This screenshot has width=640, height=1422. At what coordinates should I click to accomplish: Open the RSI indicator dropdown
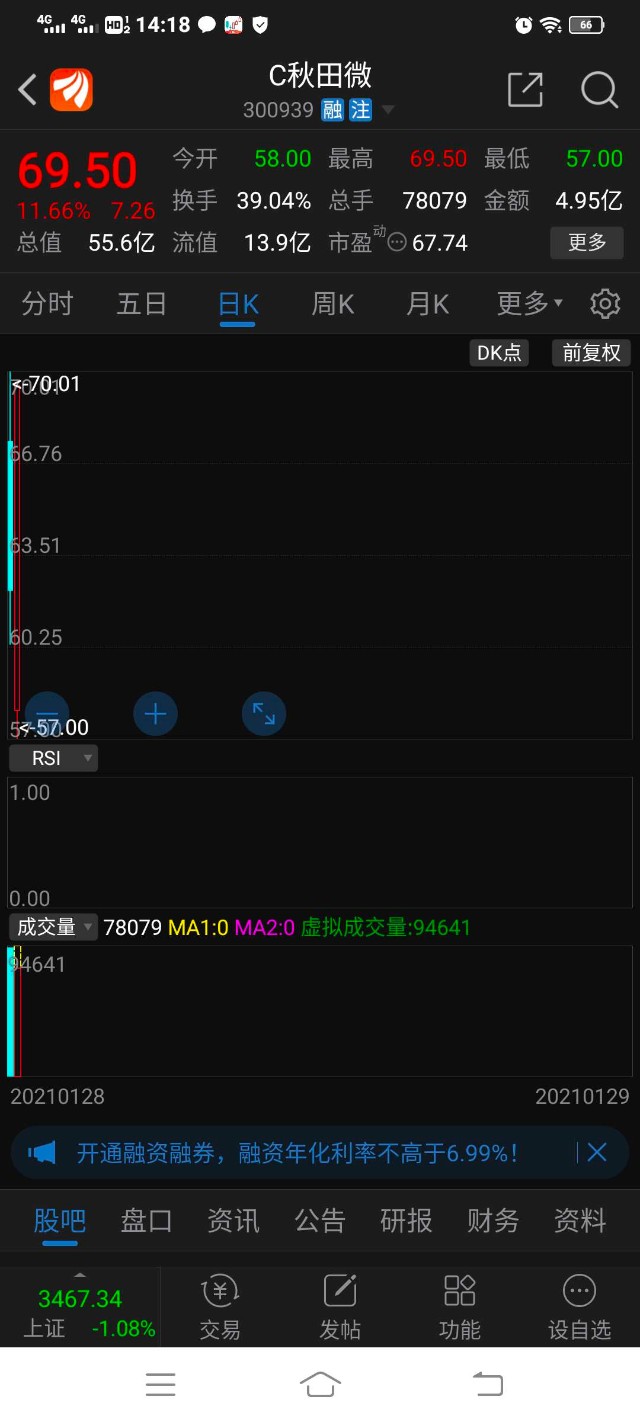pos(54,758)
